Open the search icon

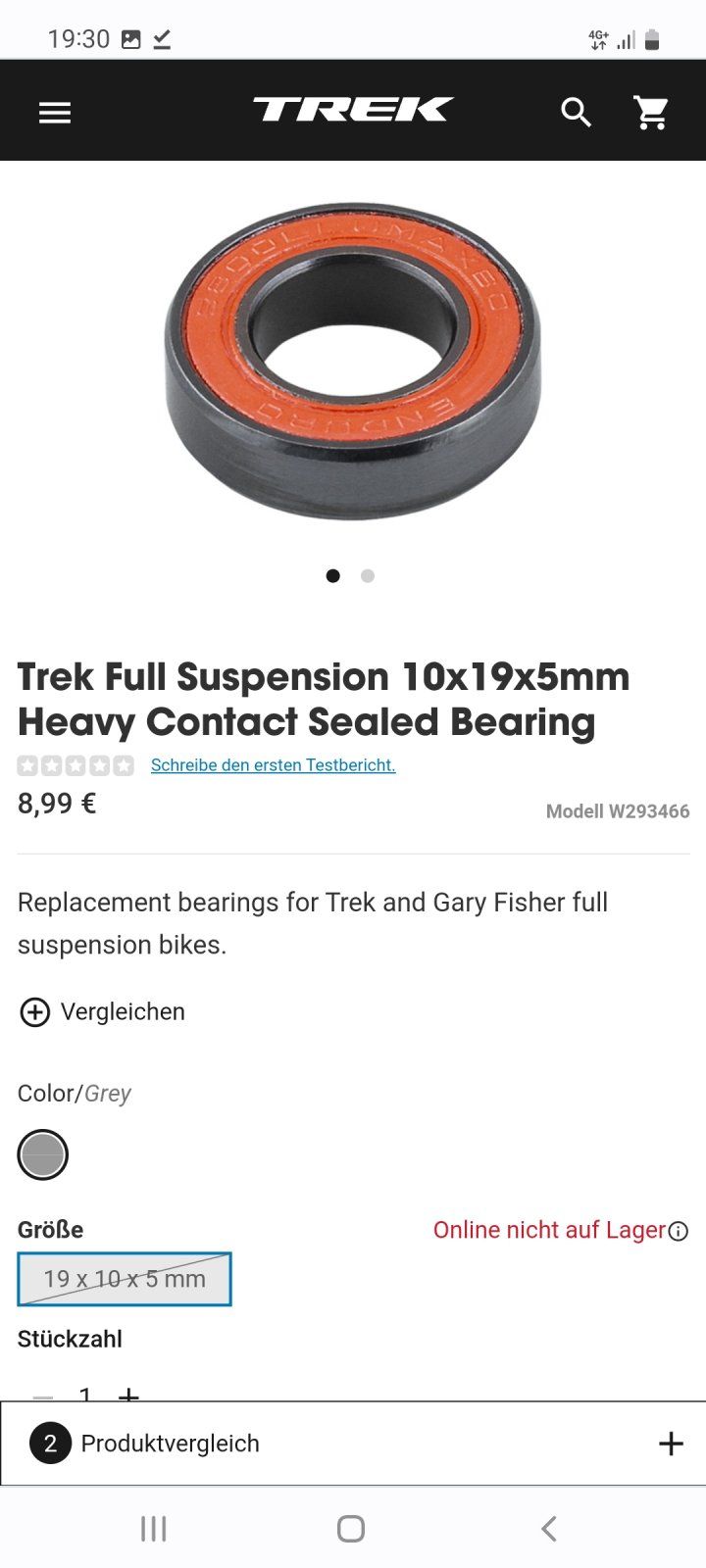point(576,113)
